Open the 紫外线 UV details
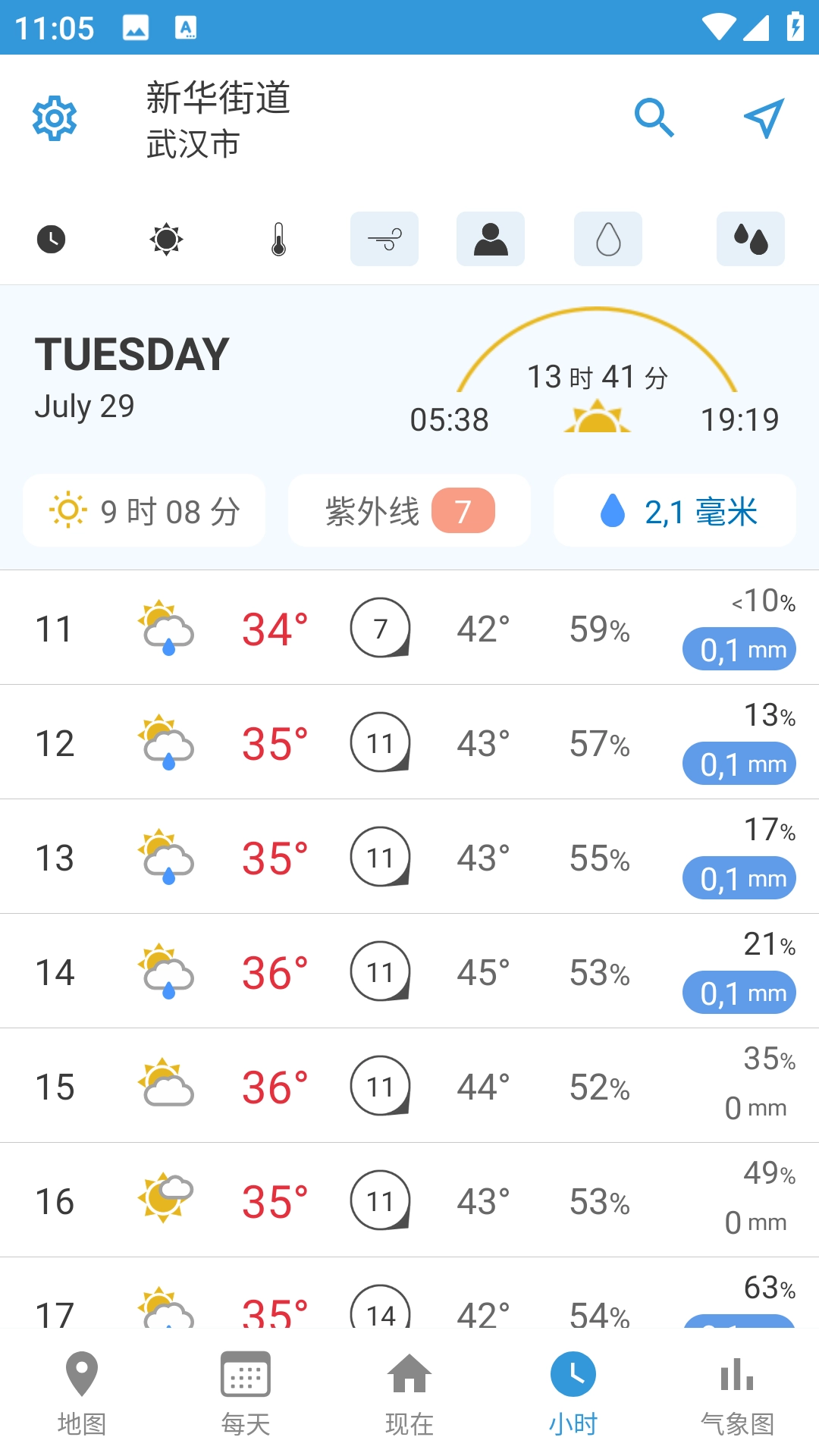 (x=409, y=510)
